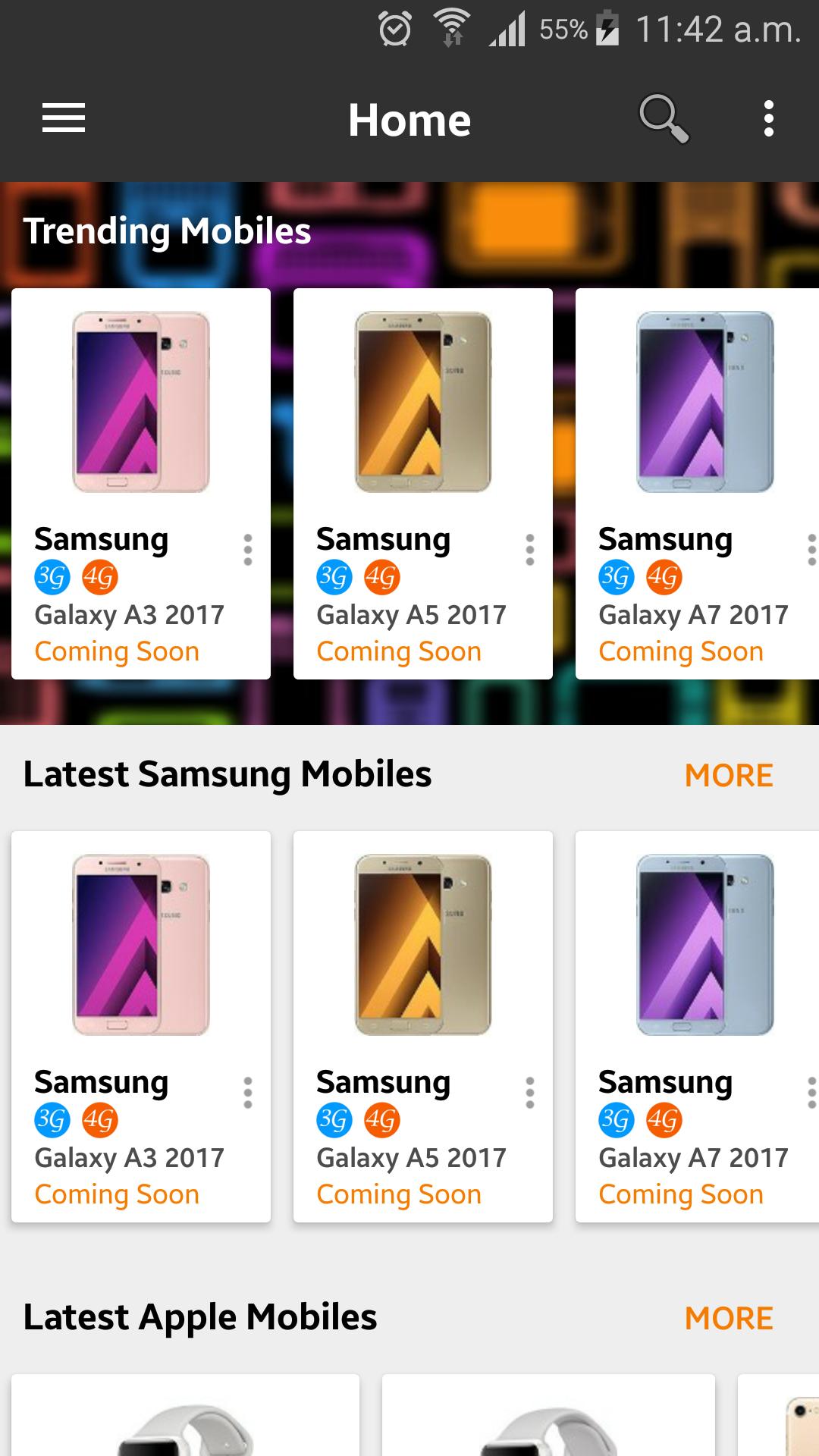Open the search function
819x1456 pixels.
click(664, 118)
